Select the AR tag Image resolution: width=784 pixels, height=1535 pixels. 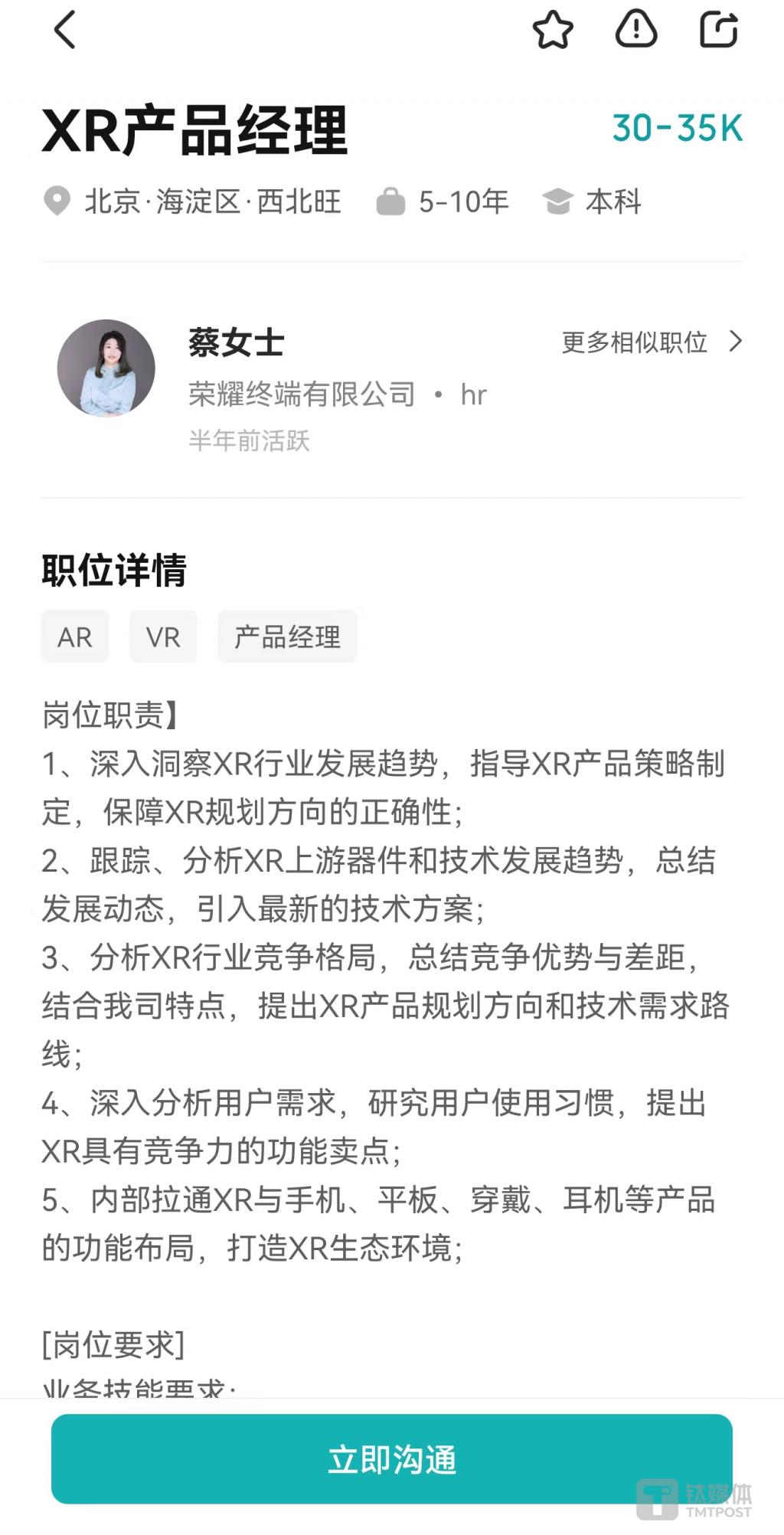[75, 637]
